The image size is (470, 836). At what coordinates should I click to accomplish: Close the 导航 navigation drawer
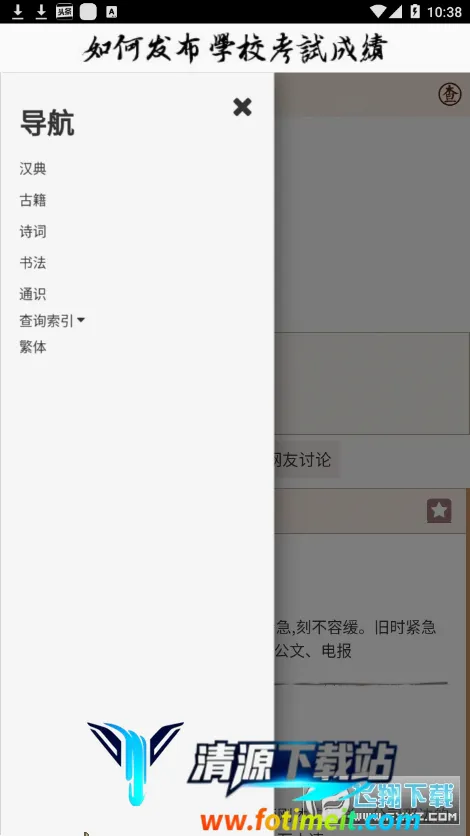coord(242,107)
